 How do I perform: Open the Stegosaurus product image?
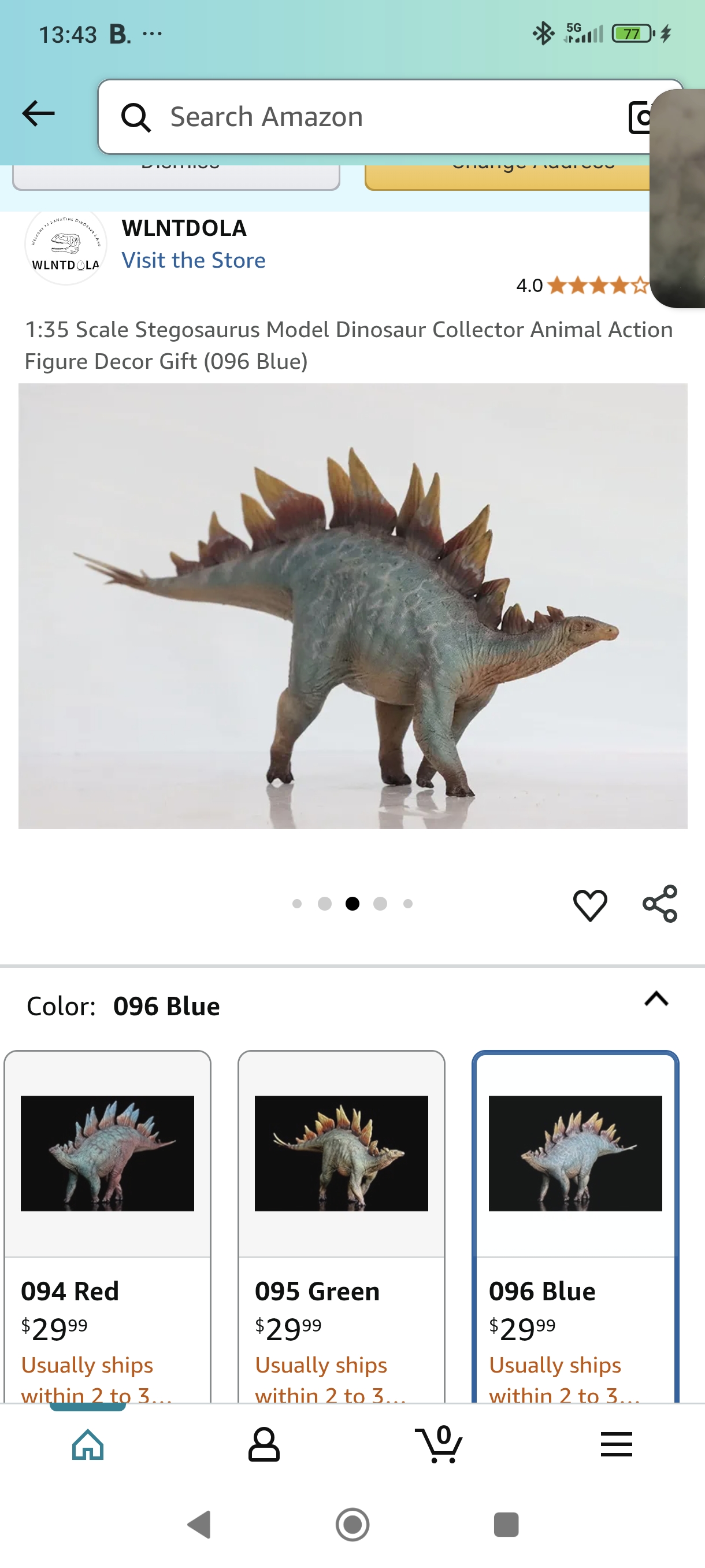pos(353,606)
